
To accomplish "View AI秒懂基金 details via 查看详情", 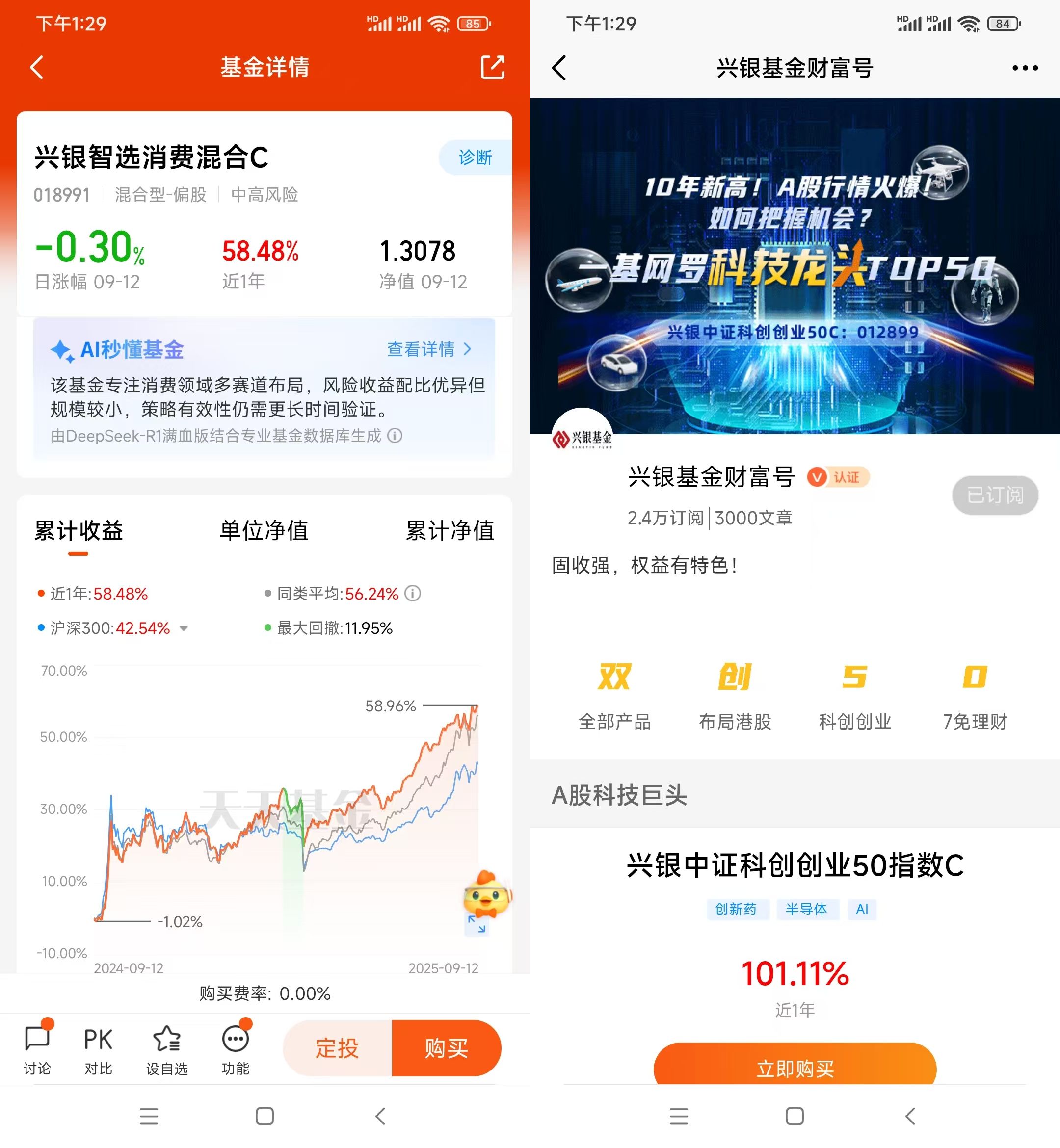I will click(x=429, y=349).
